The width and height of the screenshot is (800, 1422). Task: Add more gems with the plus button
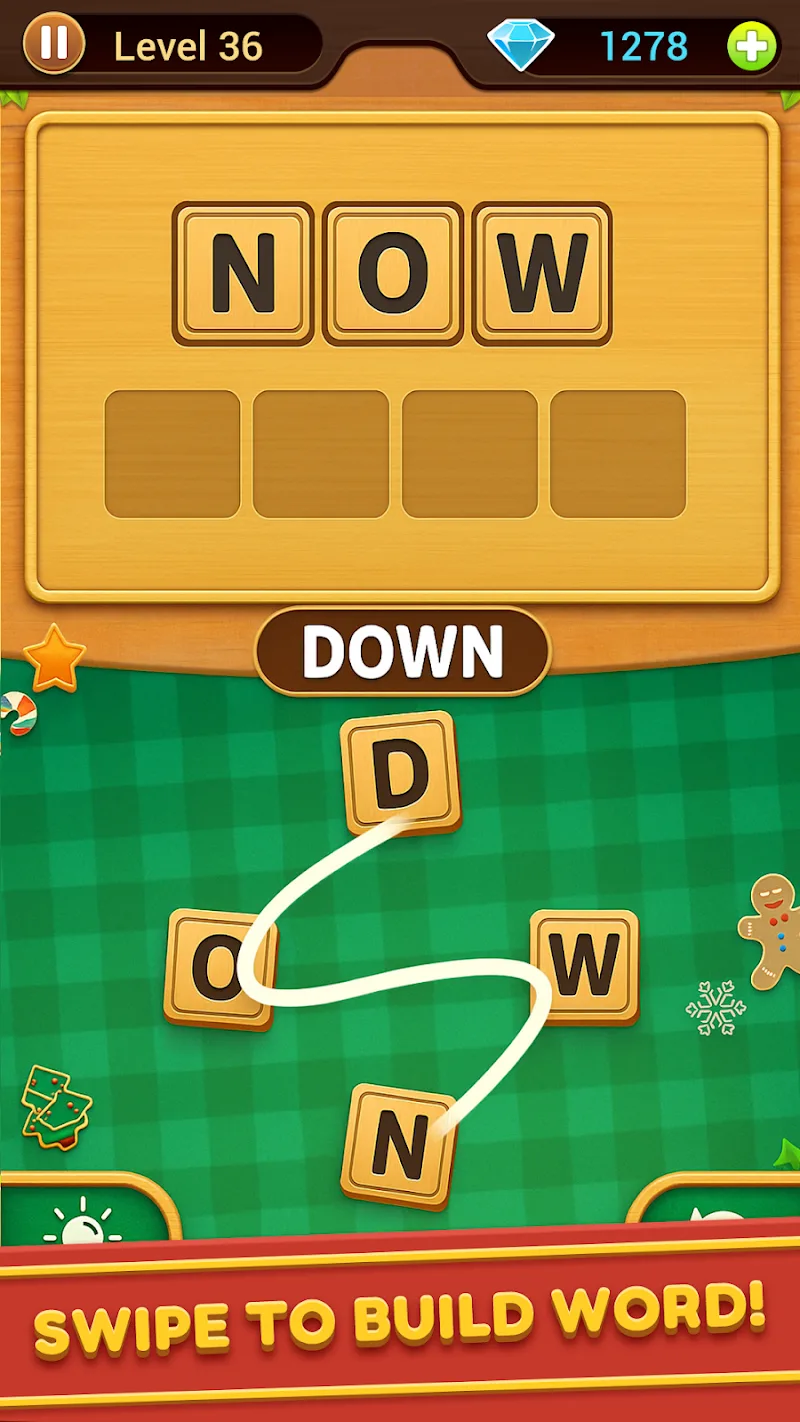click(751, 46)
